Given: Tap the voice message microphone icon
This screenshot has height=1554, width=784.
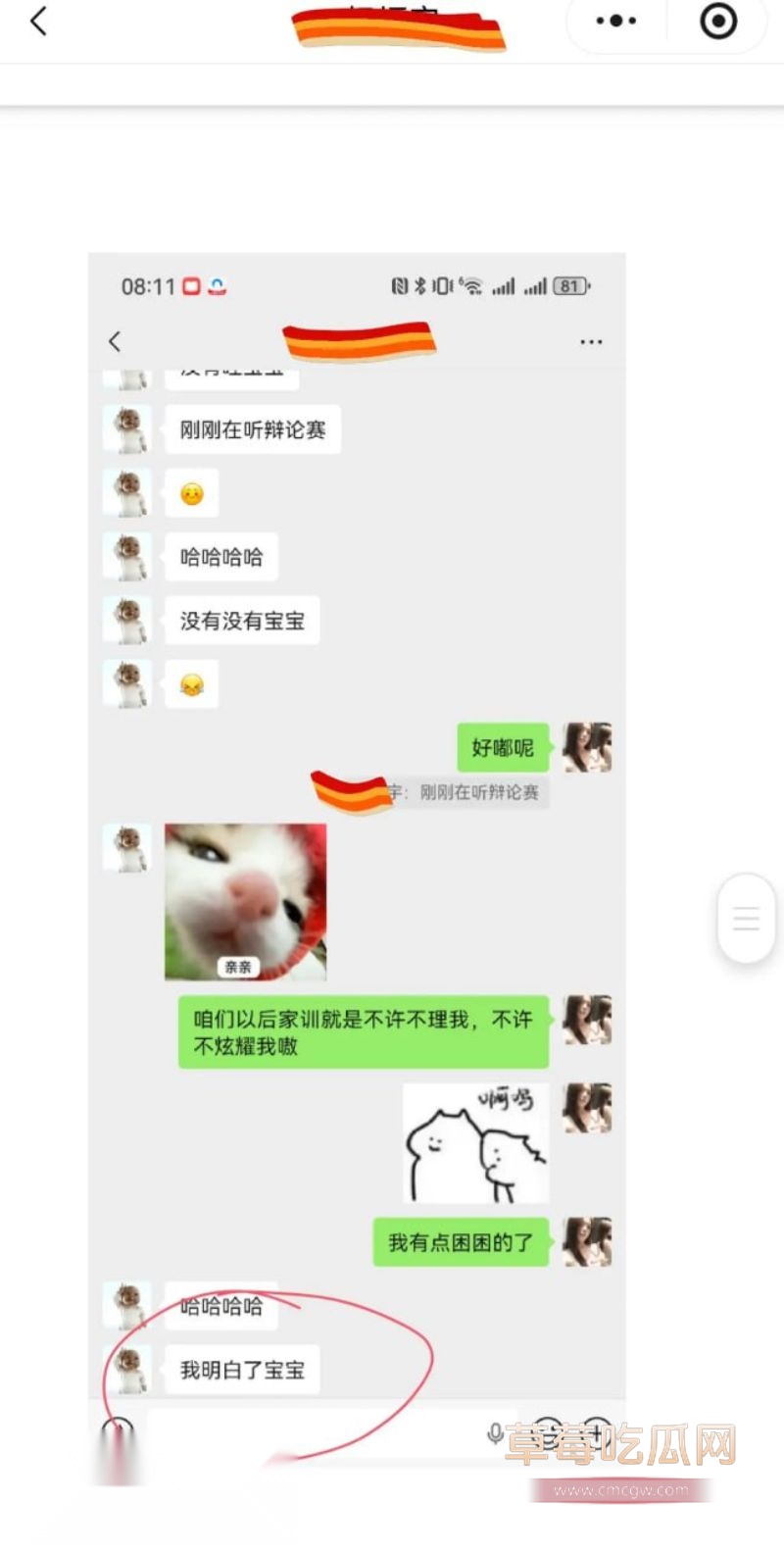Looking at the screenshot, I should 494,1434.
